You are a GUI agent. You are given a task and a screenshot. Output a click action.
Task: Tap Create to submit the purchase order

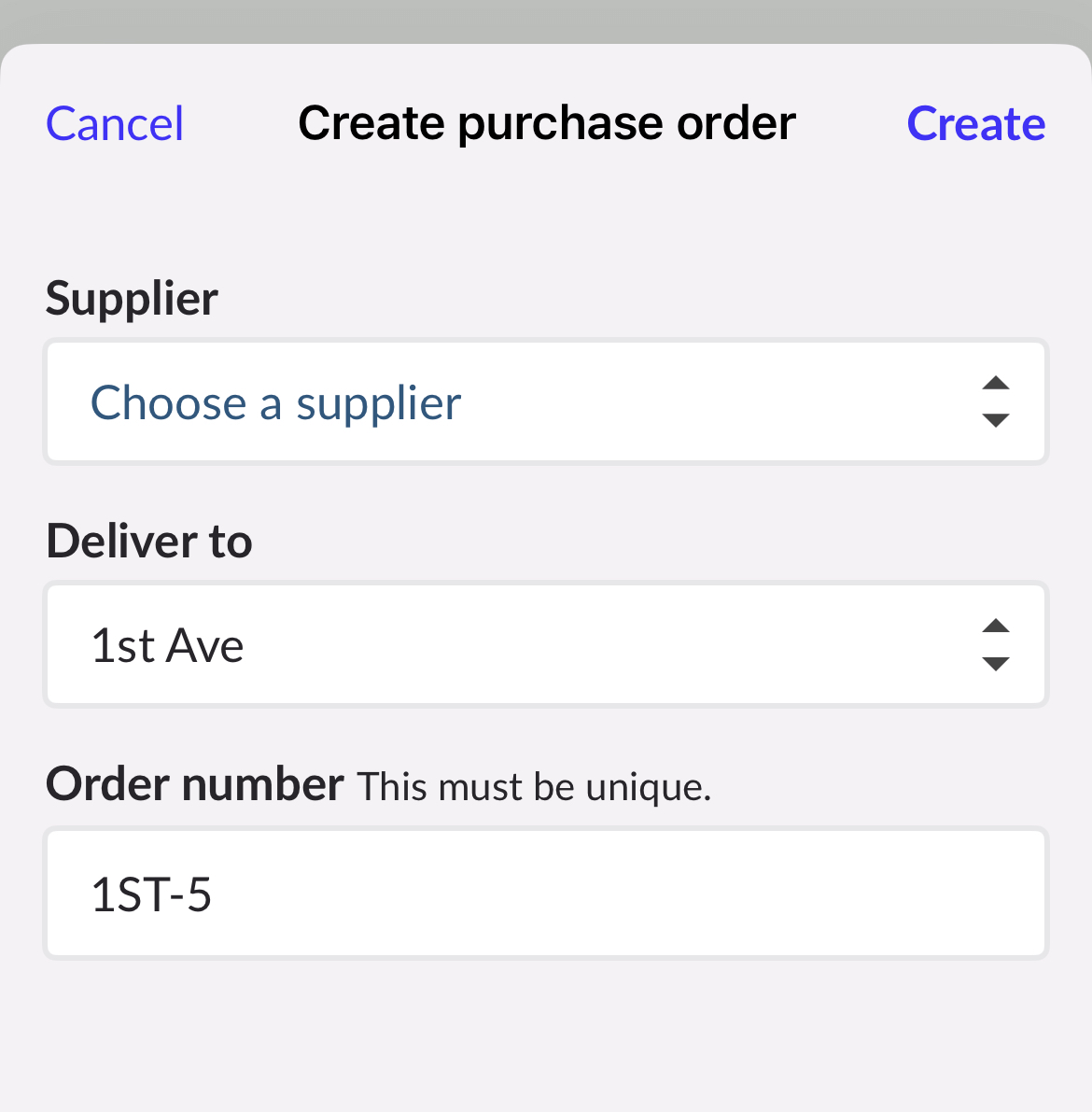click(975, 124)
